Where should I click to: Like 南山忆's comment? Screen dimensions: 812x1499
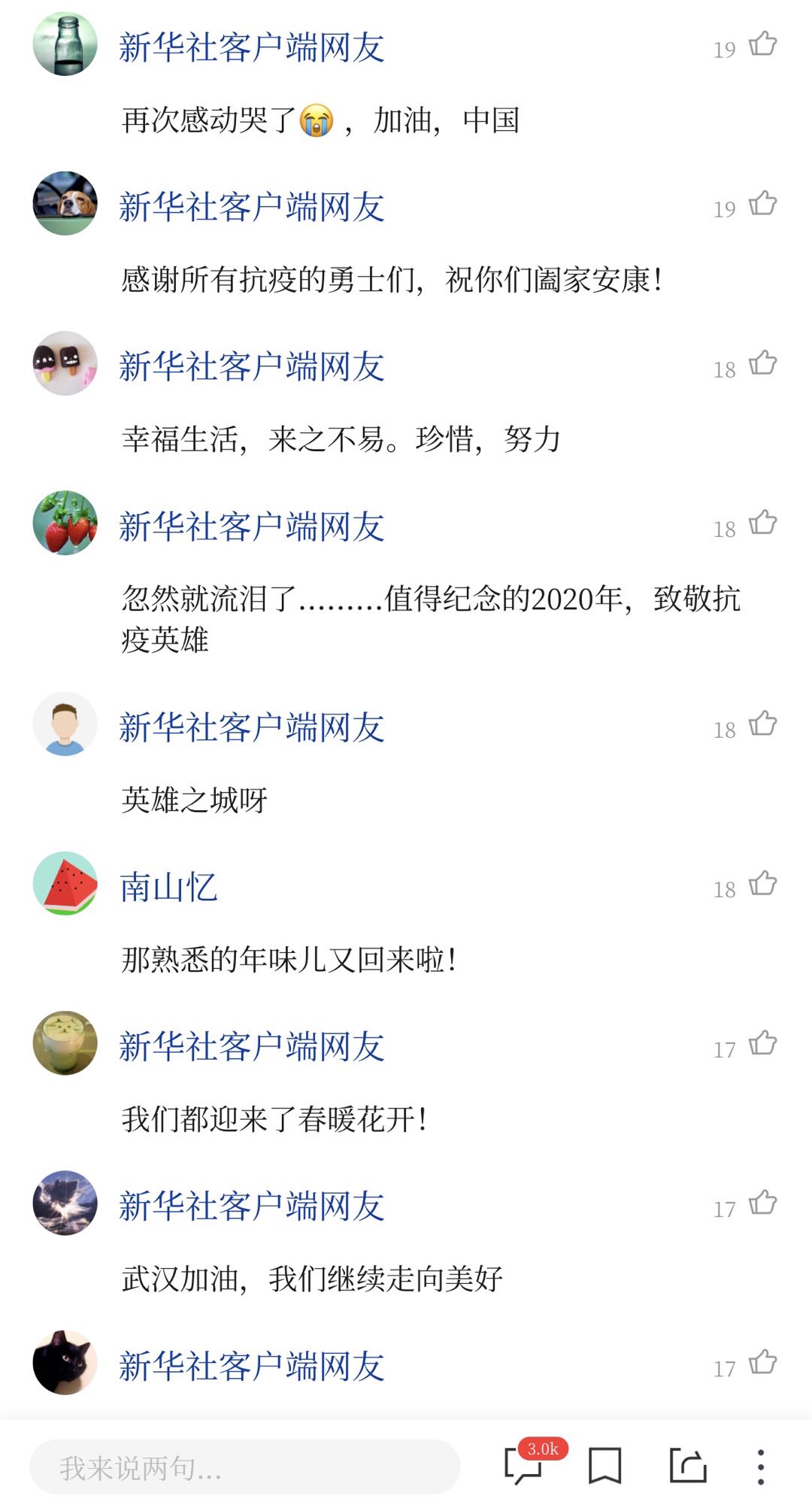click(762, 885)
